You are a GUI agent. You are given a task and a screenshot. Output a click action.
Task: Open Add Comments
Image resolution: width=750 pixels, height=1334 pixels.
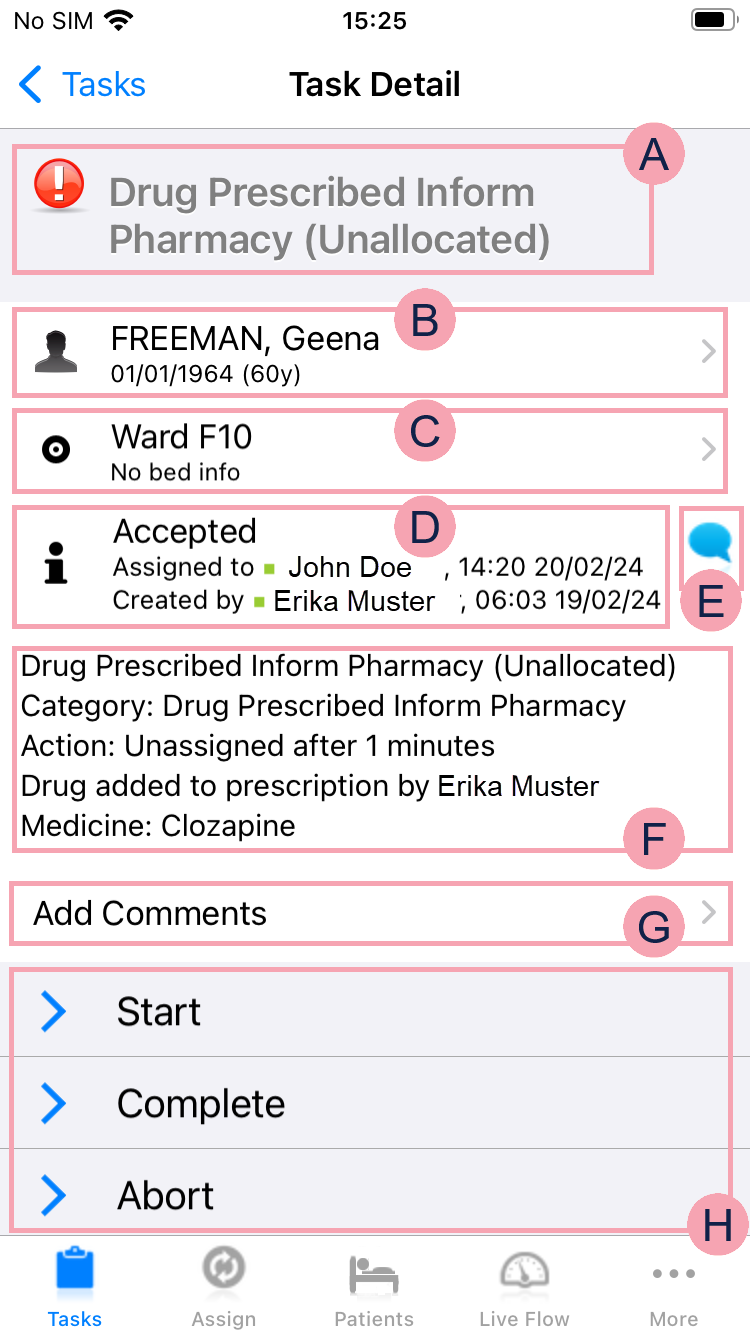coord(370,913)
